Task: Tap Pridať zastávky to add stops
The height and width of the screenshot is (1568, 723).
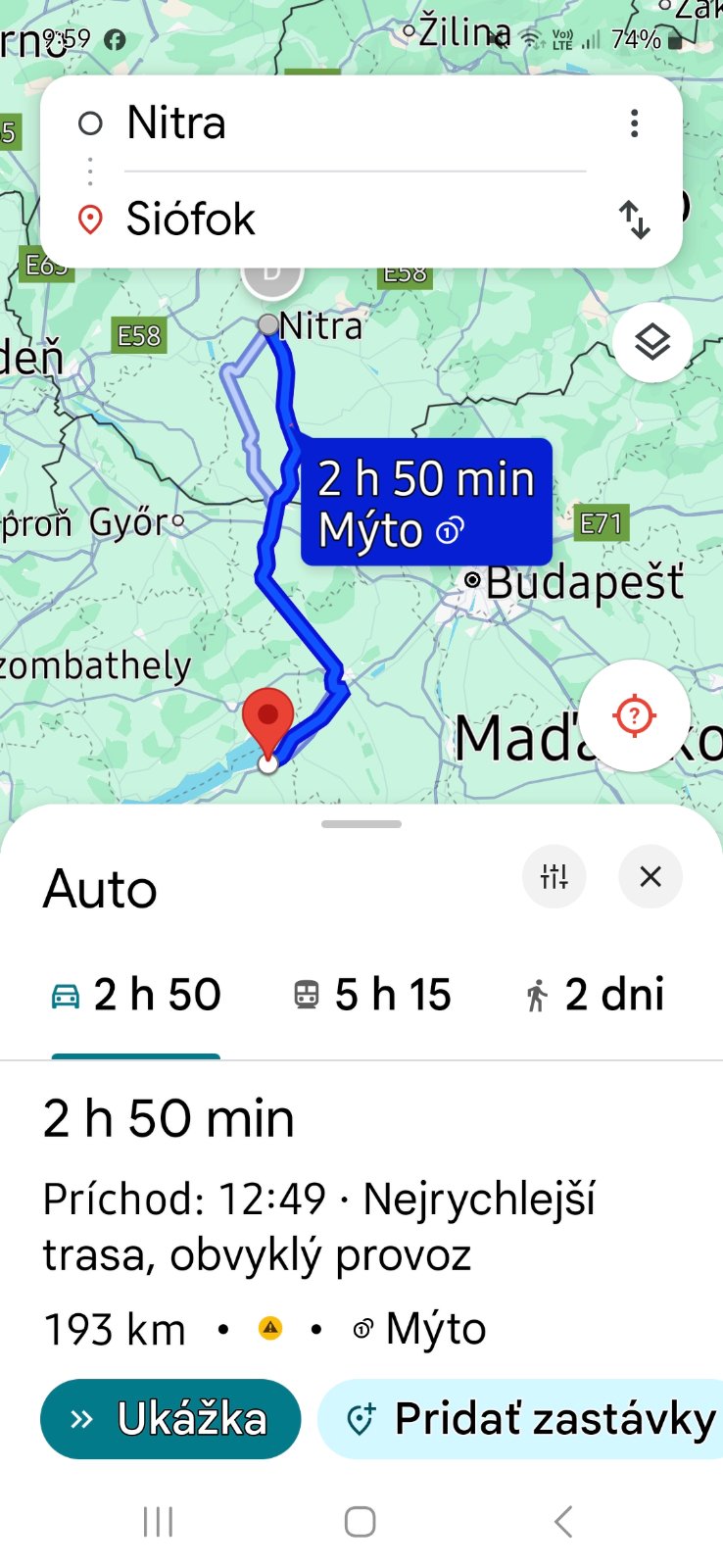Action: [x=529, y=1418]
